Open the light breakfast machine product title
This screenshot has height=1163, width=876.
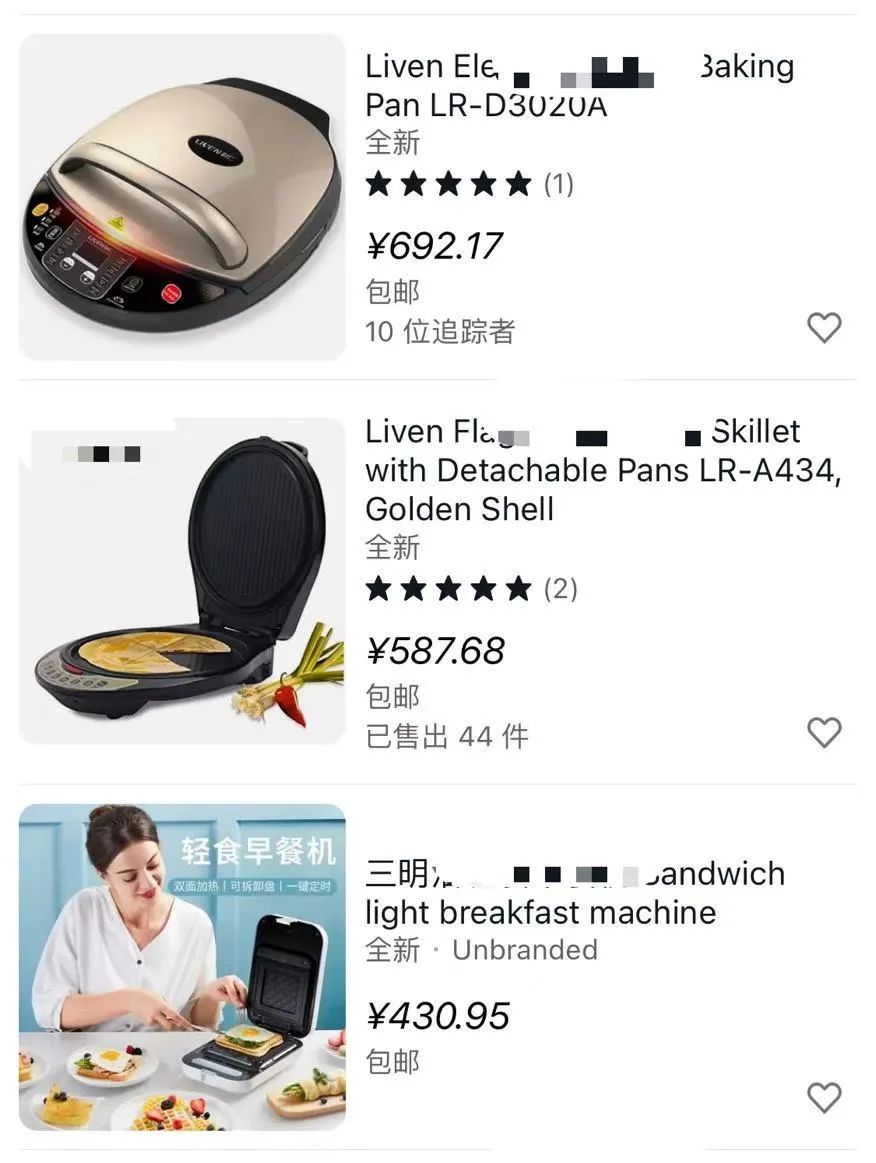pos(575,893)
